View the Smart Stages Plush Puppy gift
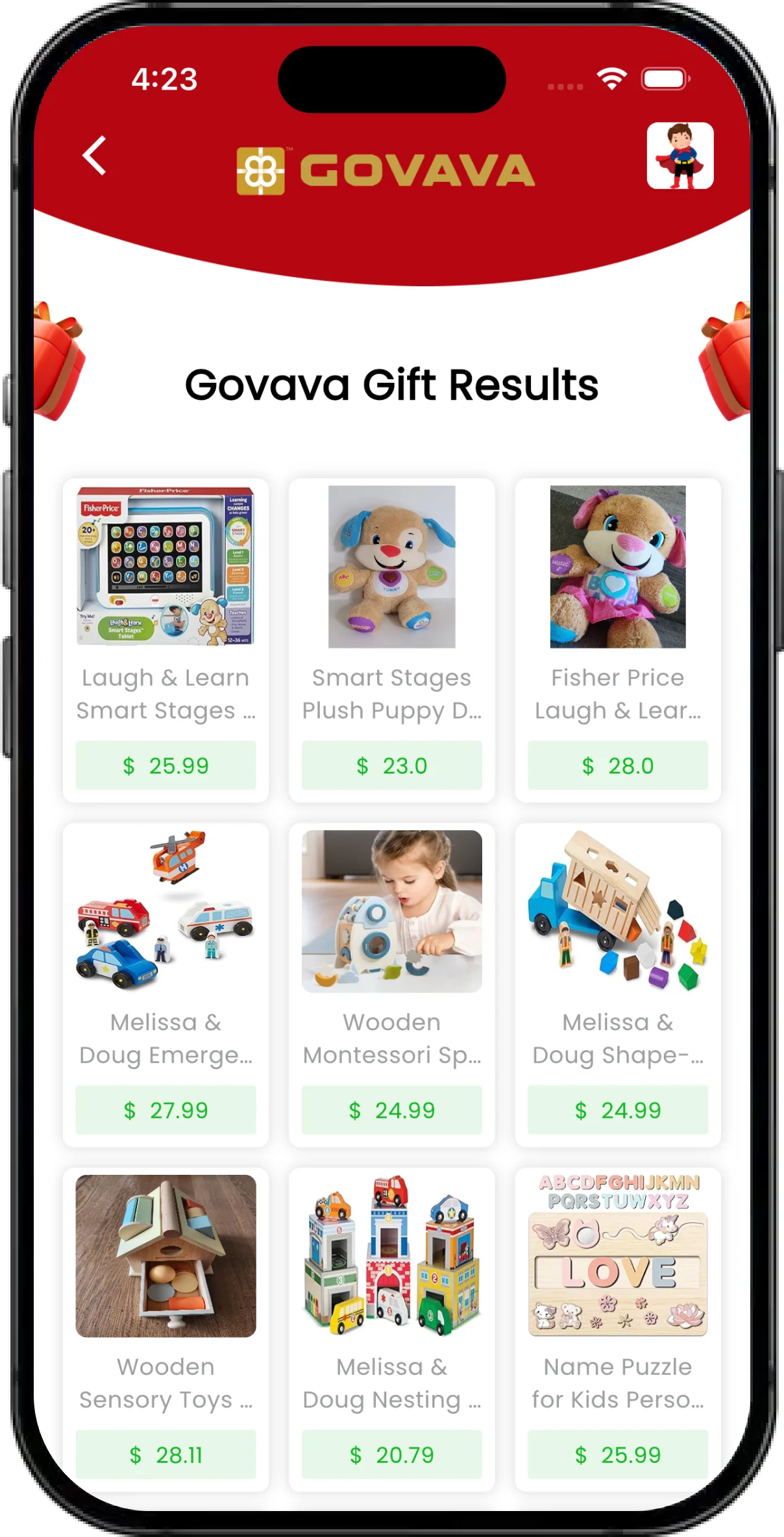Screen dimensions: 784x1537 click(x=392, y=641)
